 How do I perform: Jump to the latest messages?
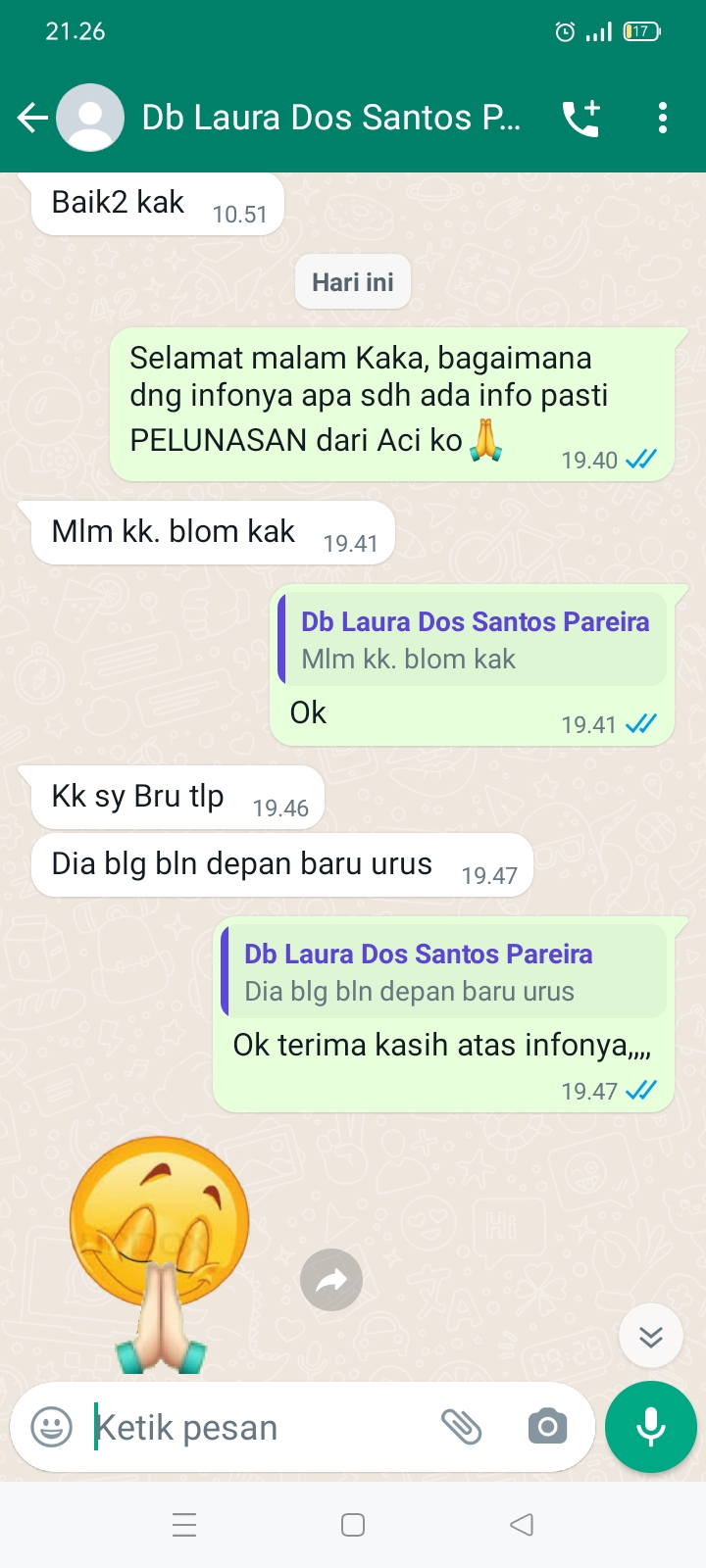point(651,1337)
